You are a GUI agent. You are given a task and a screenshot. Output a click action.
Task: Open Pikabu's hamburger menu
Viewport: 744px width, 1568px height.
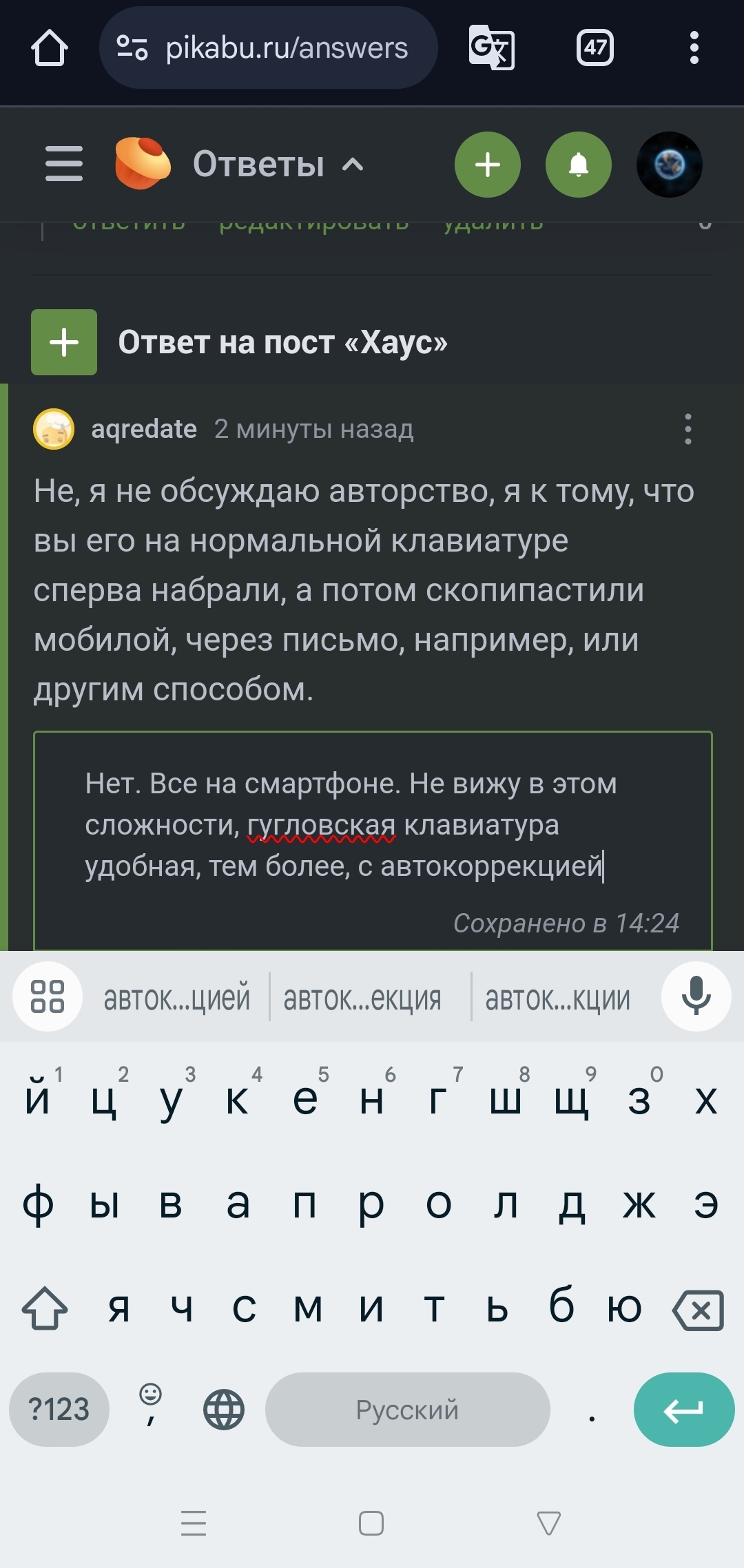[64, 164]
